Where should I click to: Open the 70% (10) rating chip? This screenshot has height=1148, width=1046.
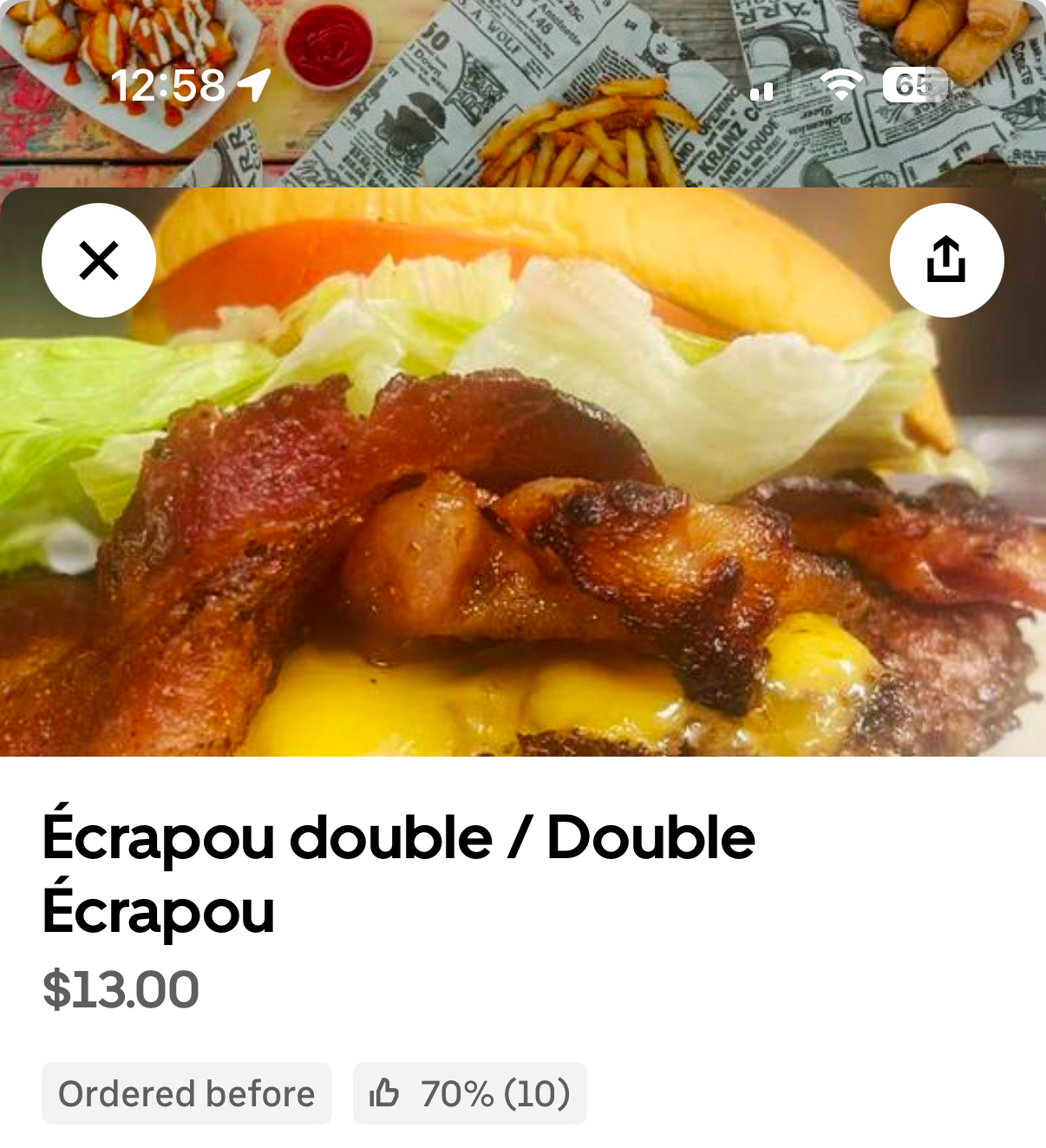point(469,1093)
